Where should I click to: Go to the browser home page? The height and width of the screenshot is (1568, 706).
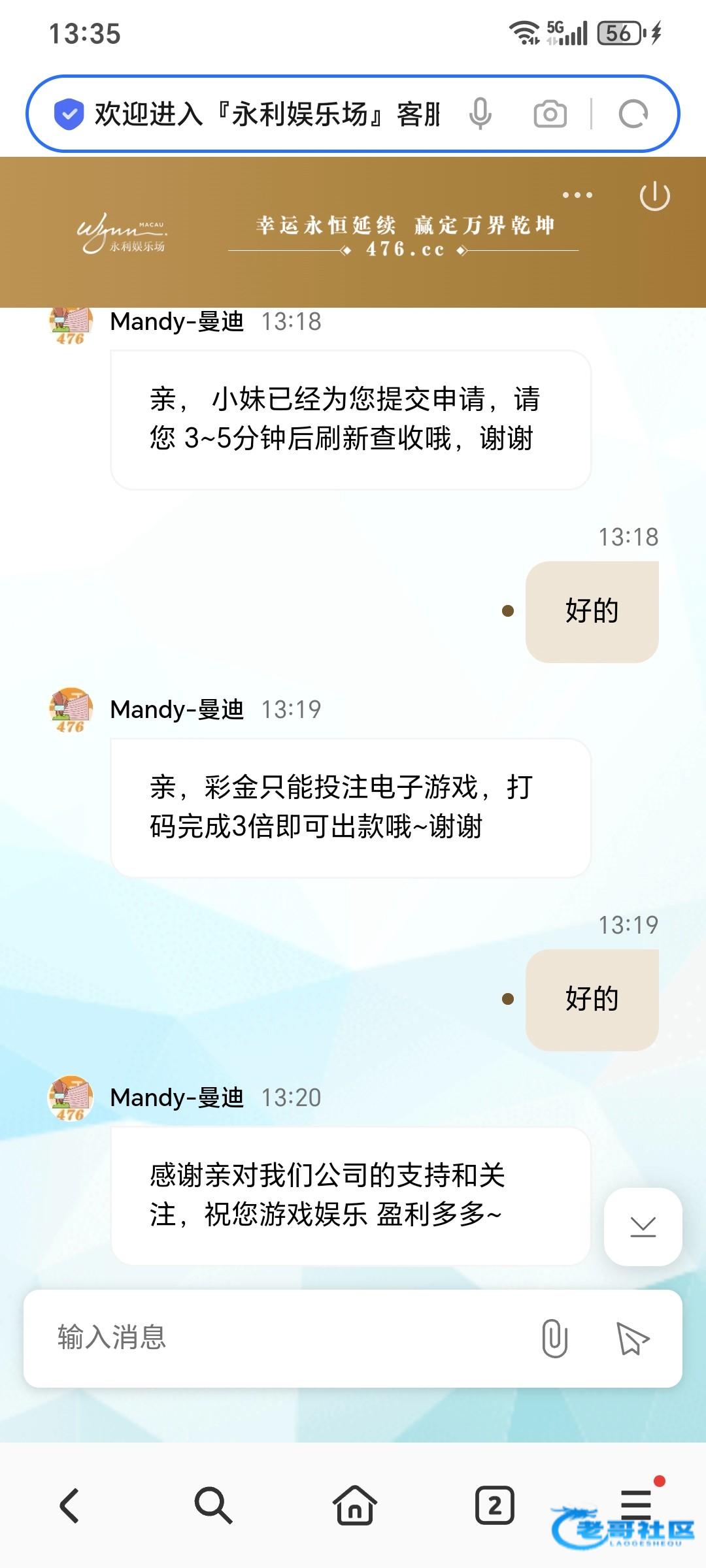pyautogui.click(x=354, y=1505)
